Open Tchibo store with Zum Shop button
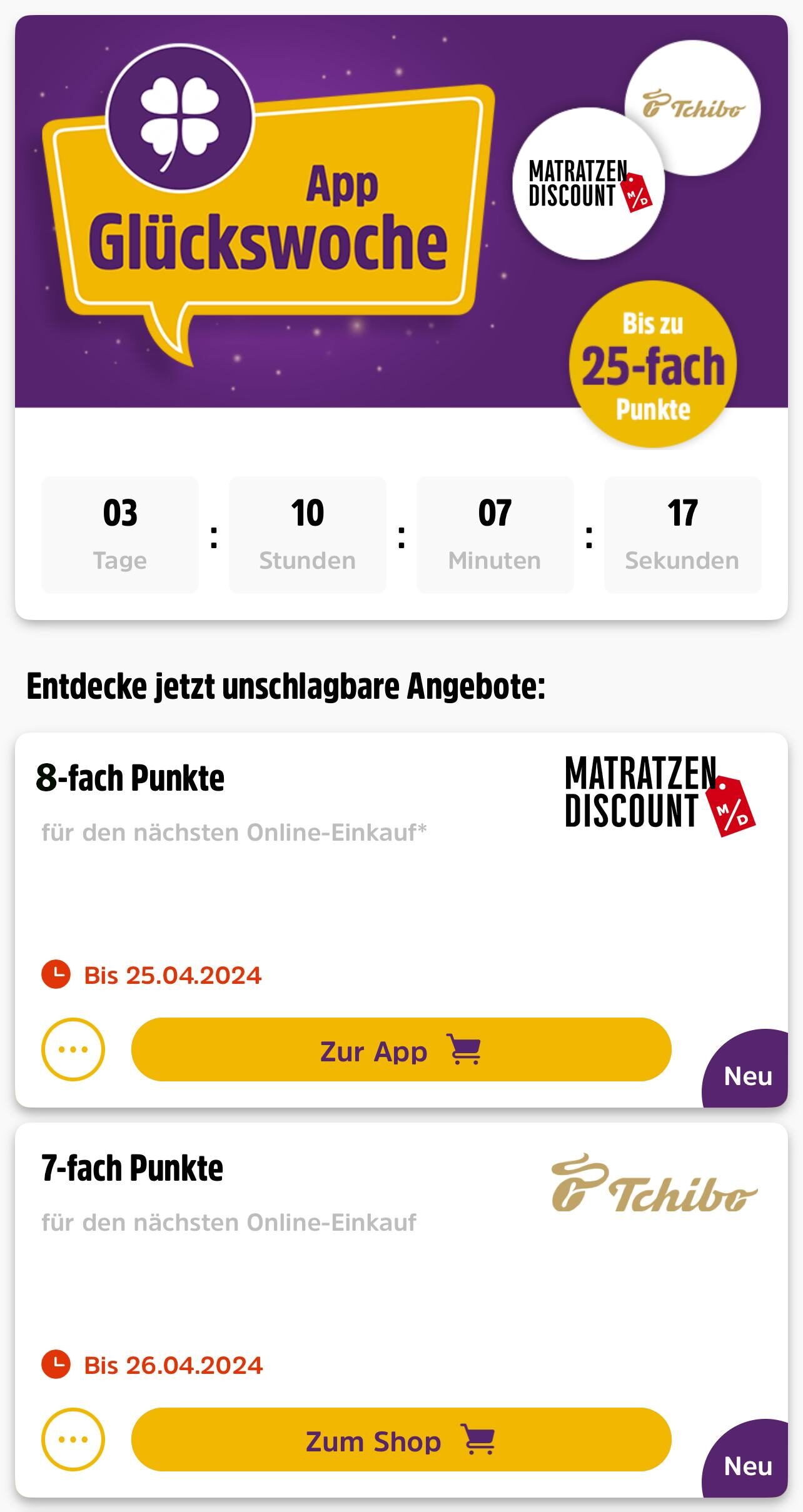Screen dimensions: 803x1512 point(400,1441)
